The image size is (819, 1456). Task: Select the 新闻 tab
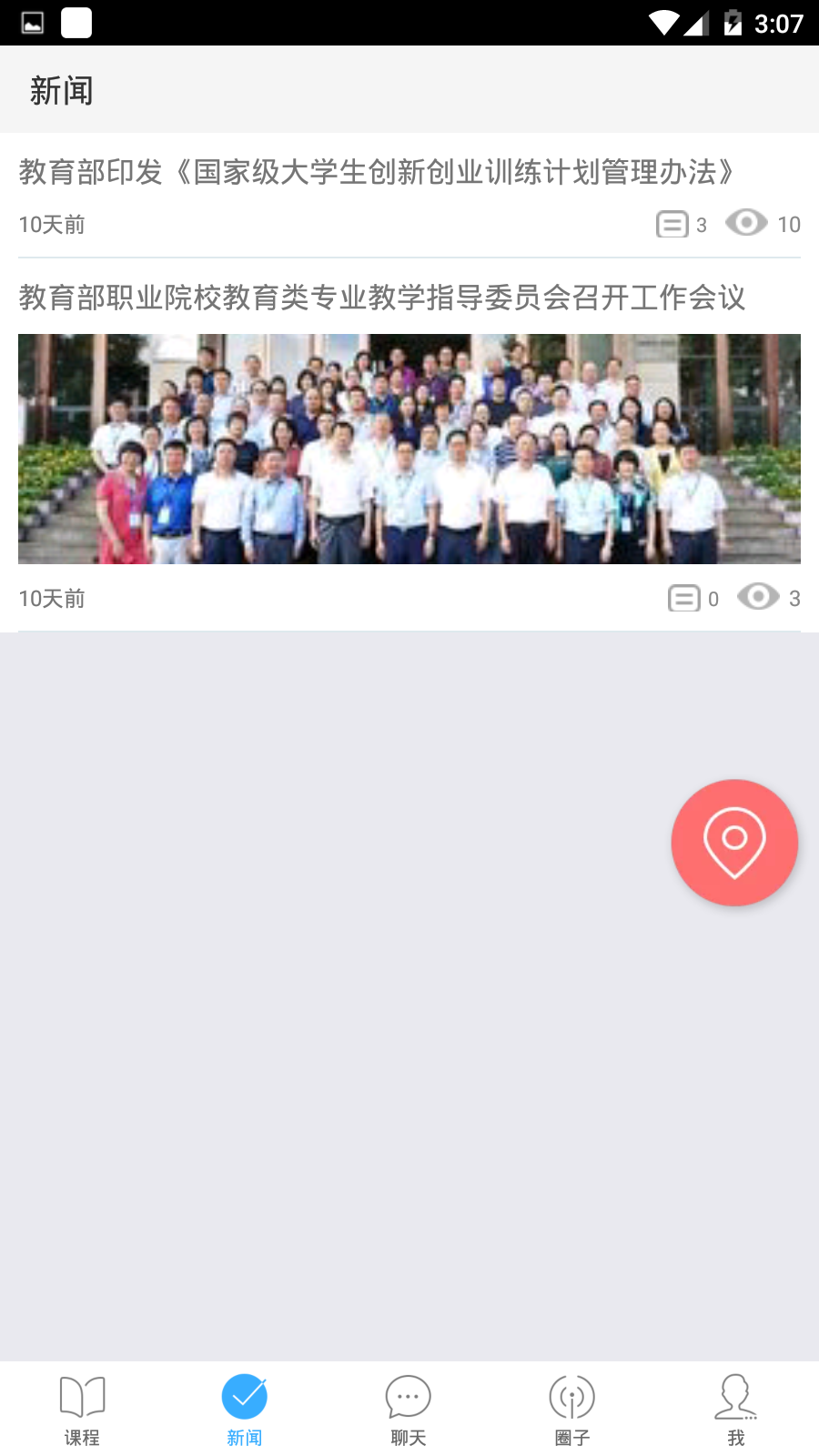click(x=245, y=1409)
